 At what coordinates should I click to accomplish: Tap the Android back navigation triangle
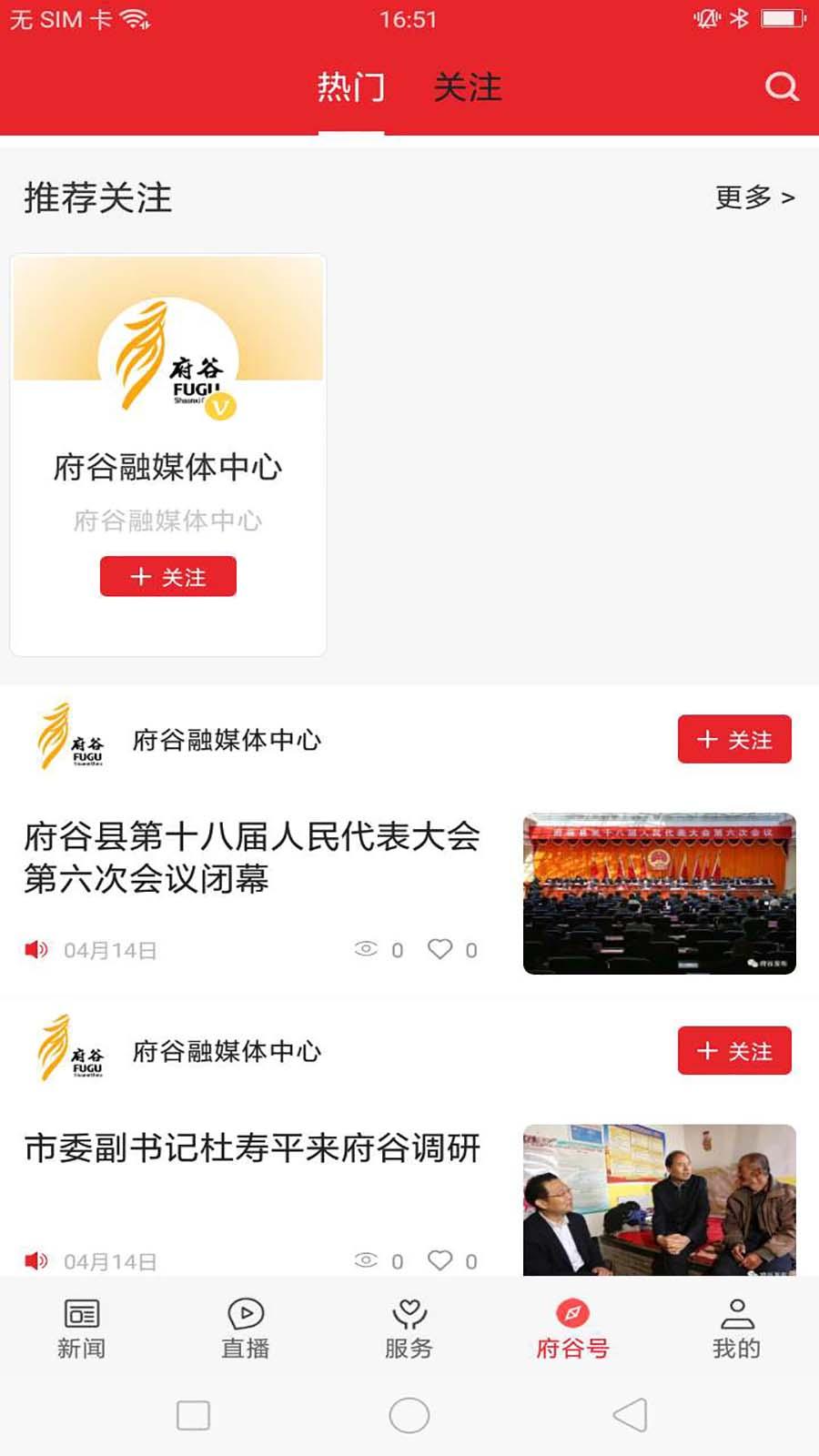click(x=626, y=1415)
